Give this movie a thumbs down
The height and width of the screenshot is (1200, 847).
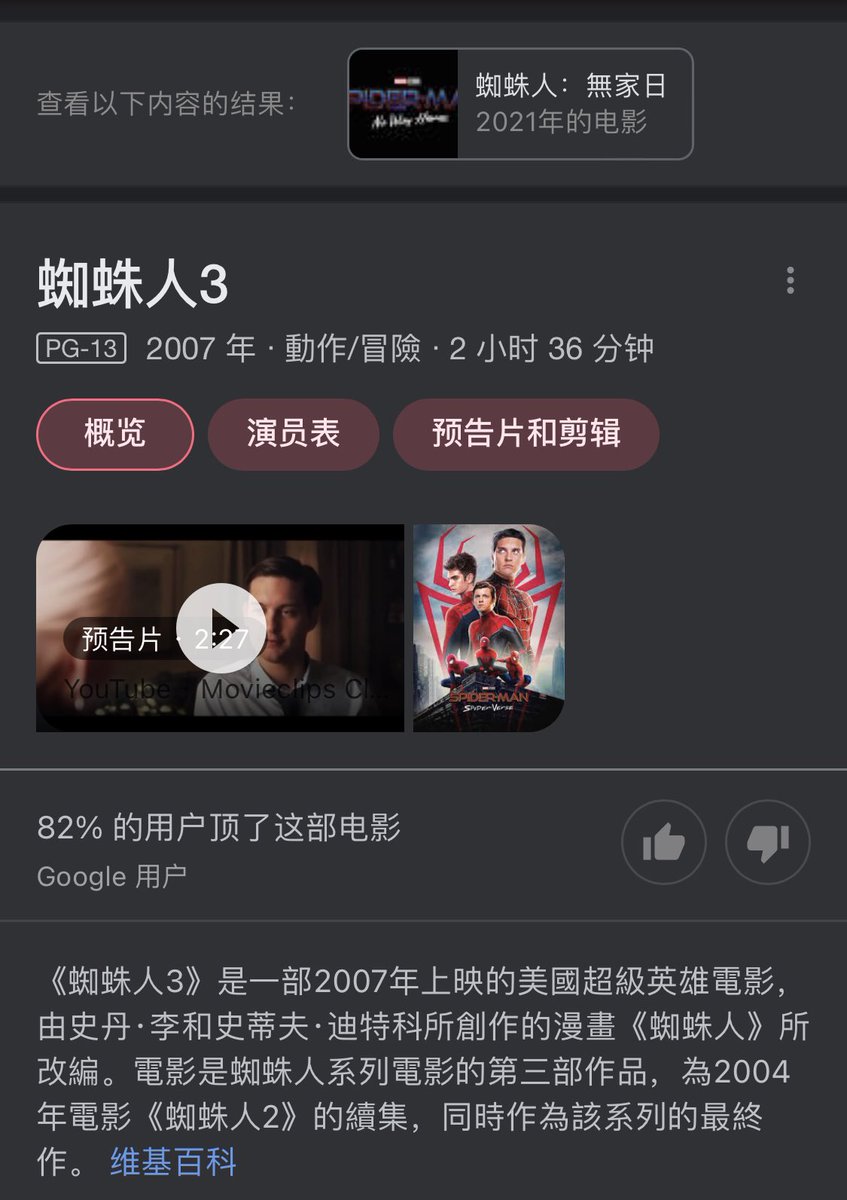(767, 843)
